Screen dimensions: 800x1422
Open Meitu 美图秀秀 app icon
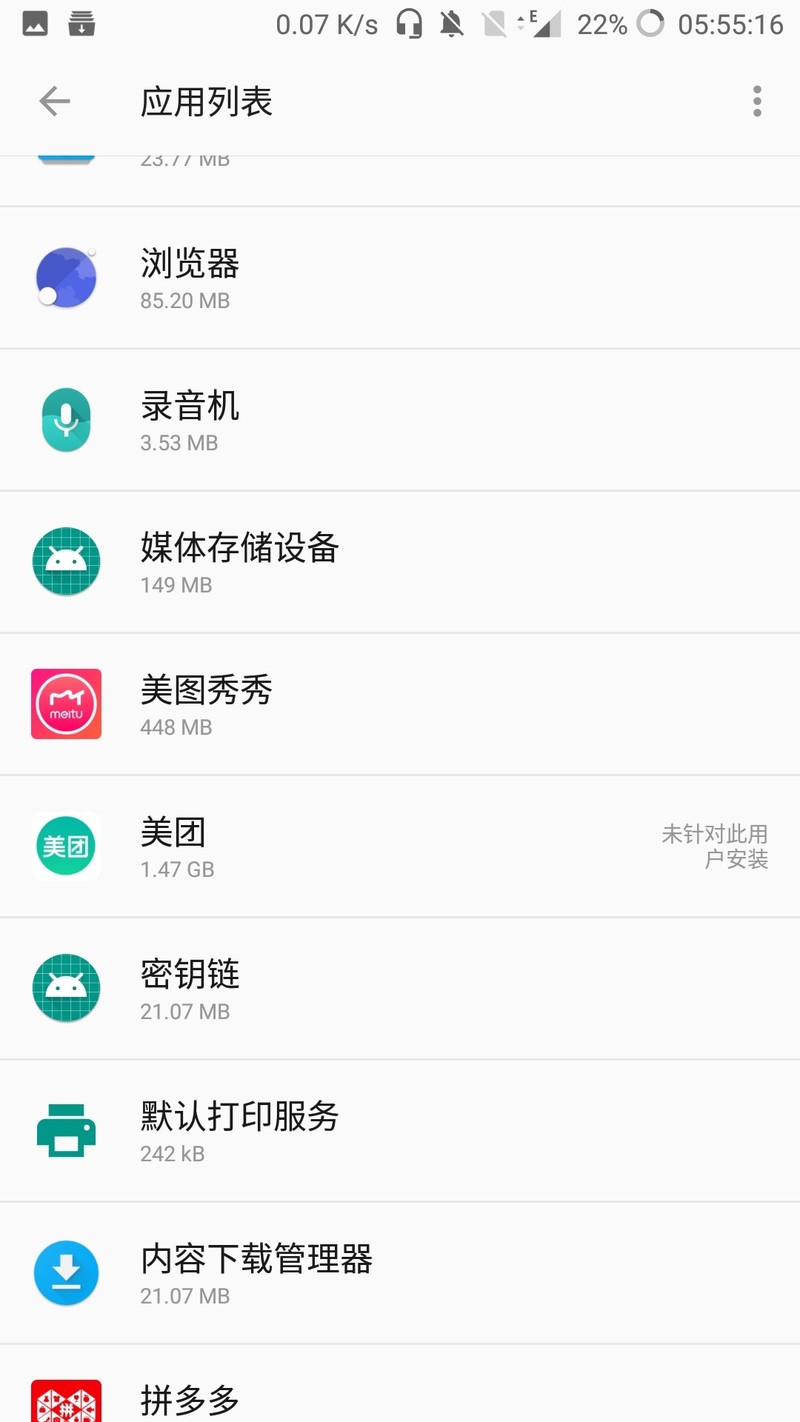[x=65, y=703]
